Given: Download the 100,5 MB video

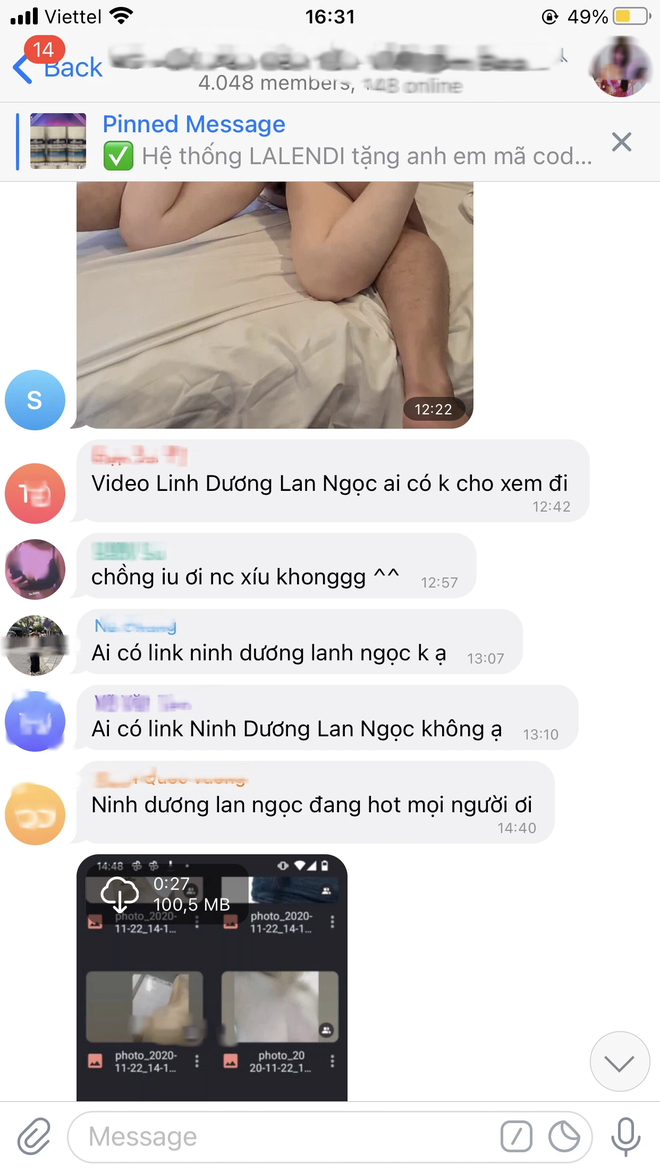Looking at the screenshot, I should pyautogui.click(x=120, y=894).
